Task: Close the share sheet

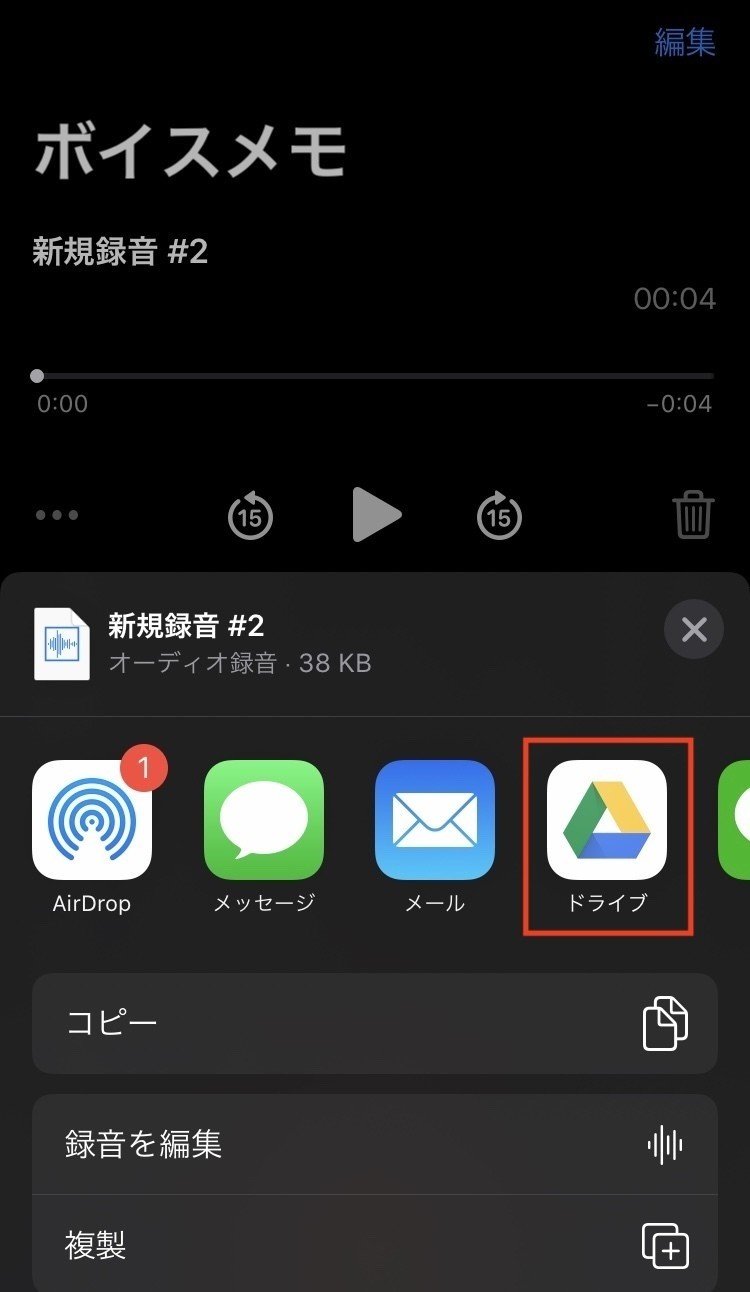Action: [693, 630]
